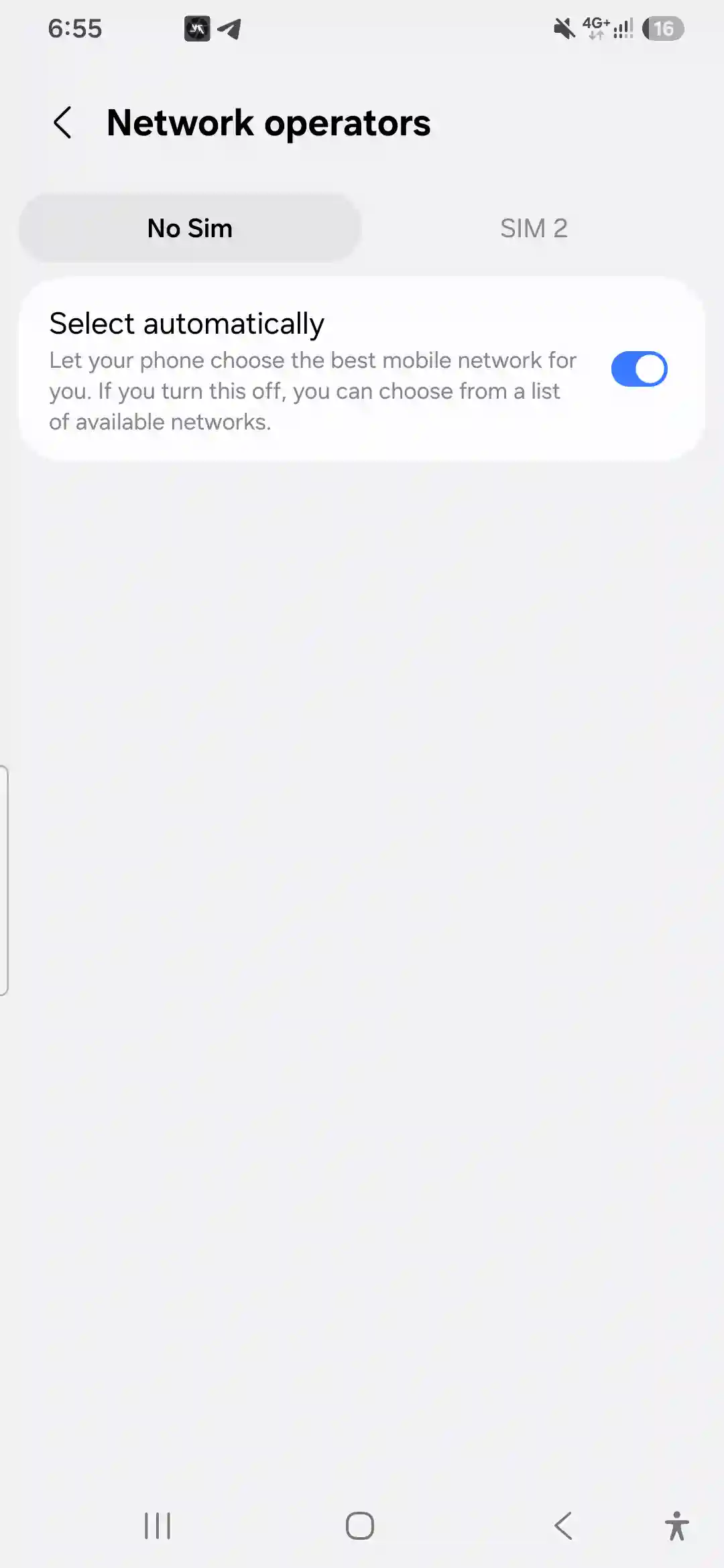724x1568 pixels.
Task: Go to home screen via navigation bar
Action: [360, 1526]
